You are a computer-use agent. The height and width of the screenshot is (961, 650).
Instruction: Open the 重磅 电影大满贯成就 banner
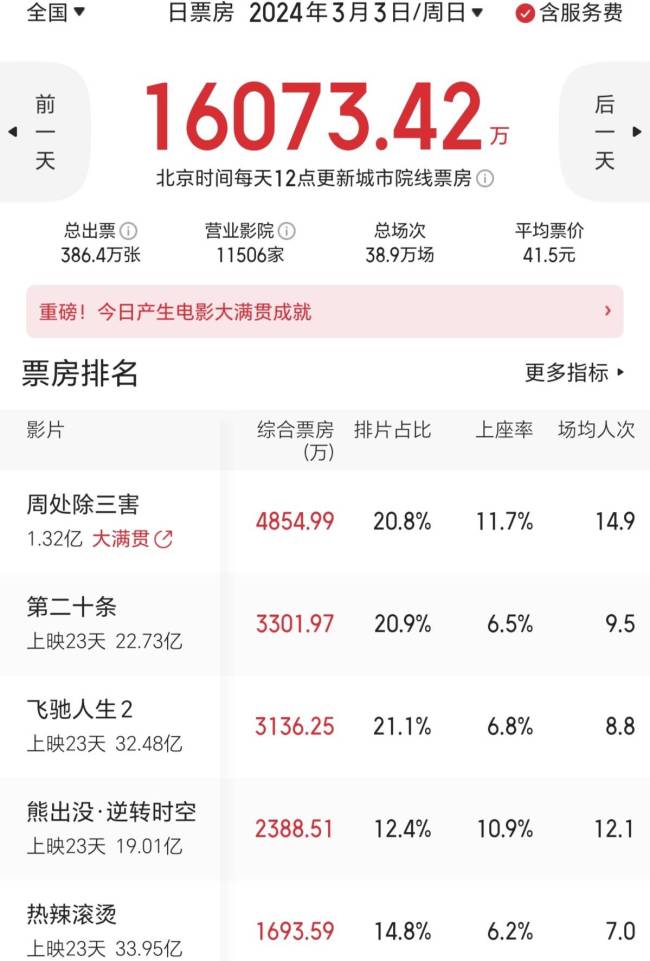[x=324, y=312]
